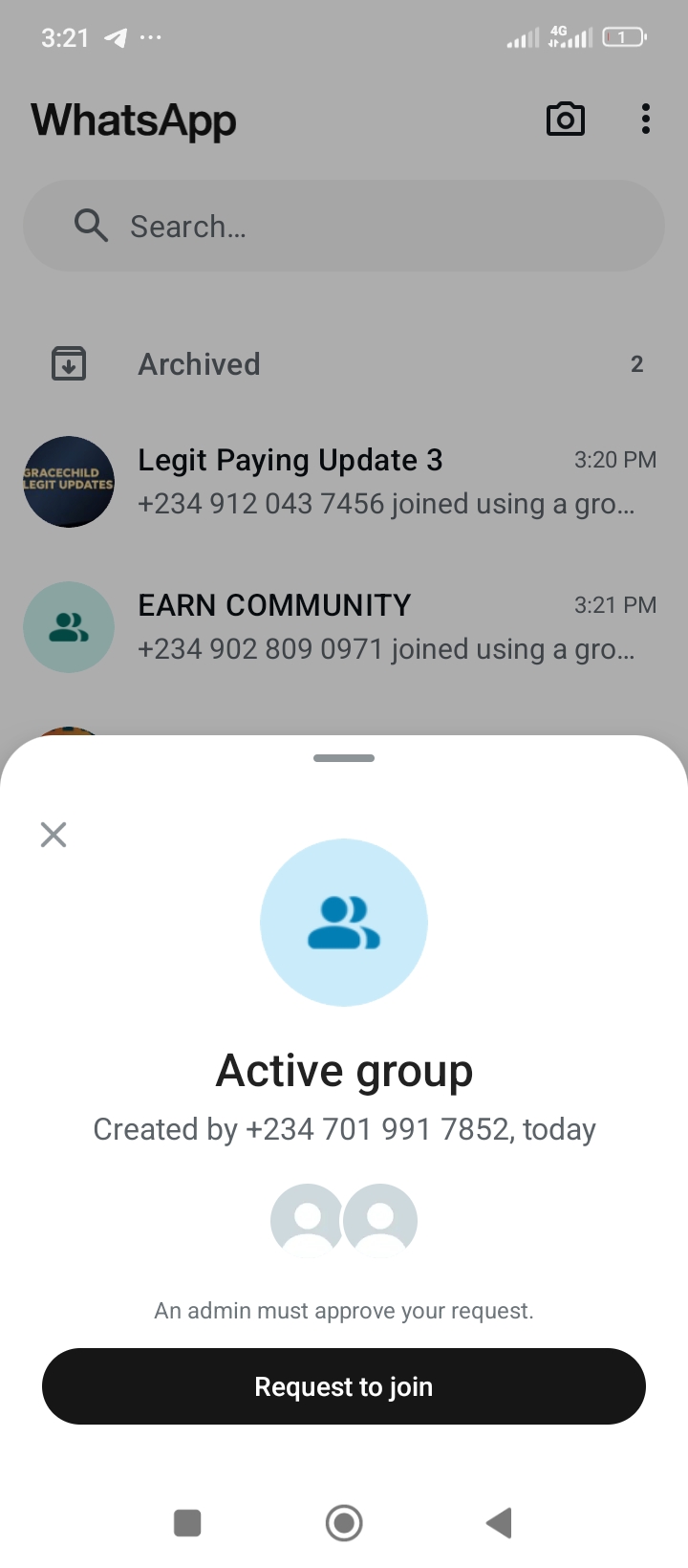Go back with system back button
The image size is (688, 1568).
coord(500,1522)
